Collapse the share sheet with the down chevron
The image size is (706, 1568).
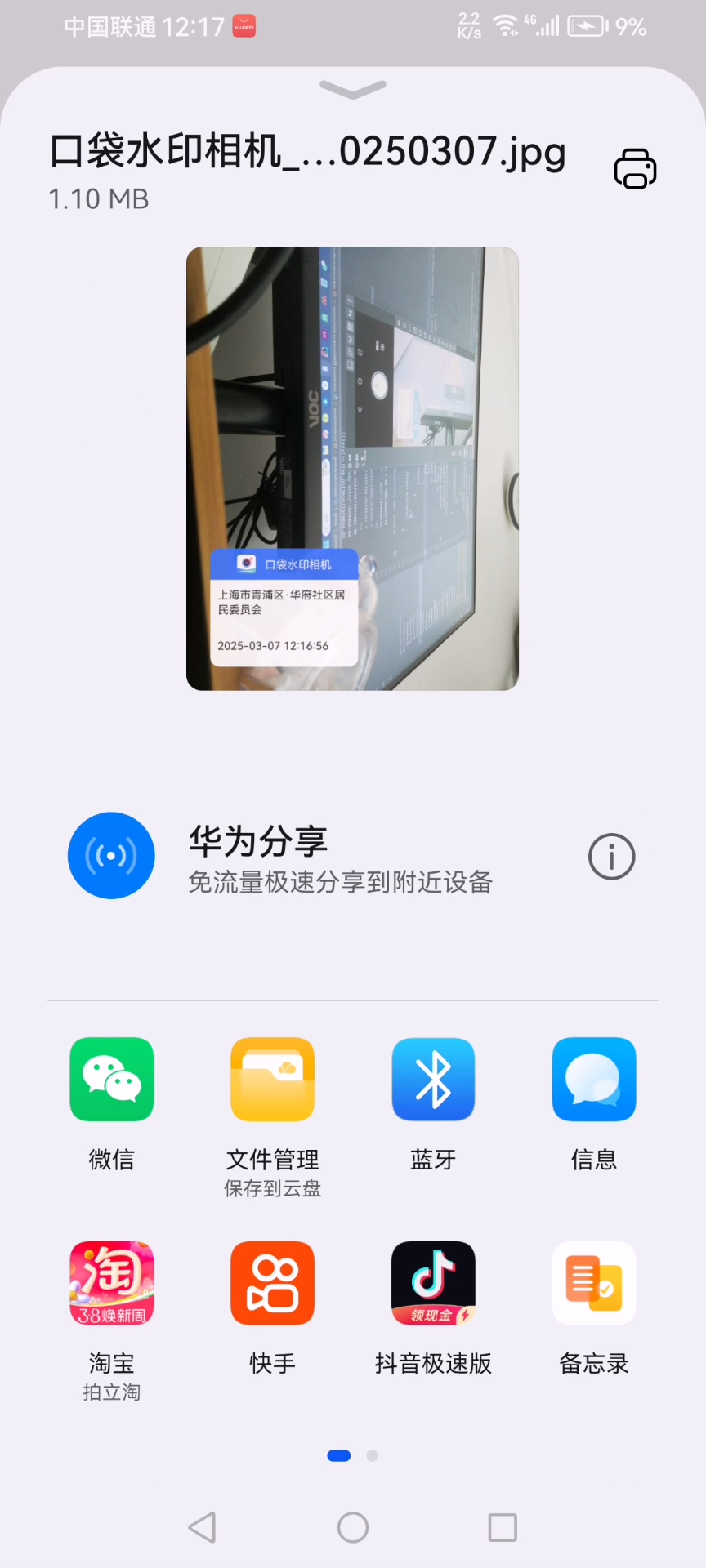tap(353, 89)
